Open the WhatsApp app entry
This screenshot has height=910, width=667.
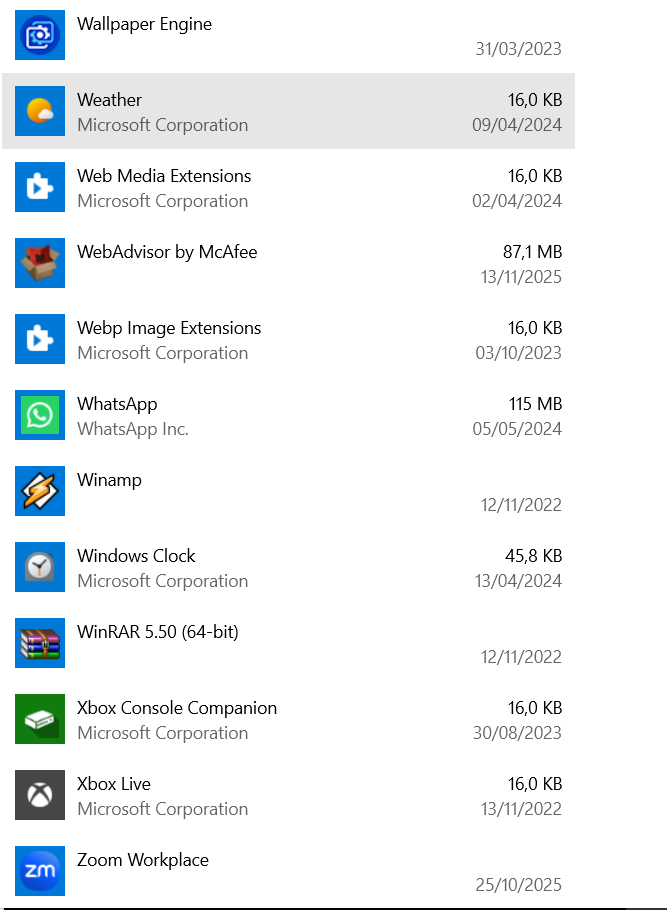pyautogui.click(x=288, y=416)
